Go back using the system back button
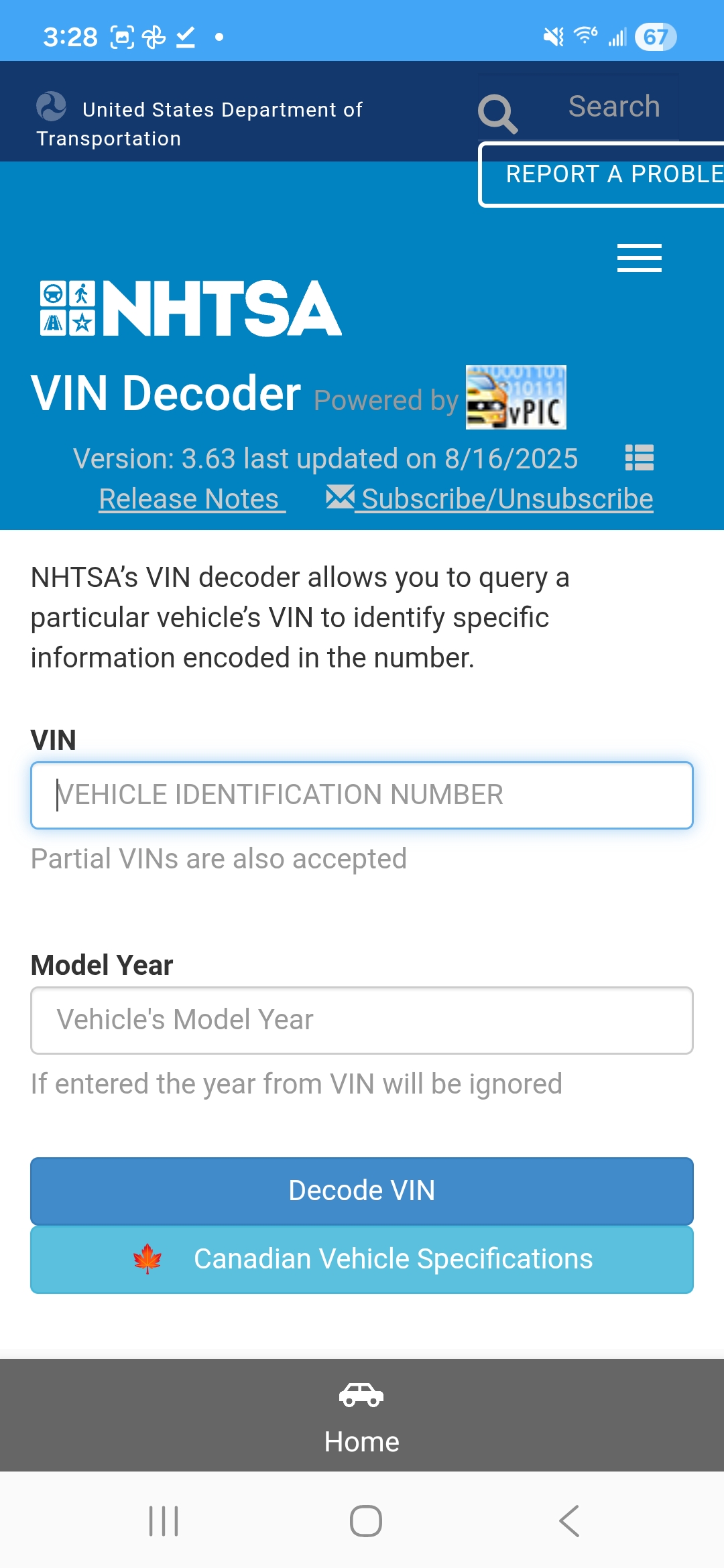This screenshot has width=724, height=1568. (569, 1521)
